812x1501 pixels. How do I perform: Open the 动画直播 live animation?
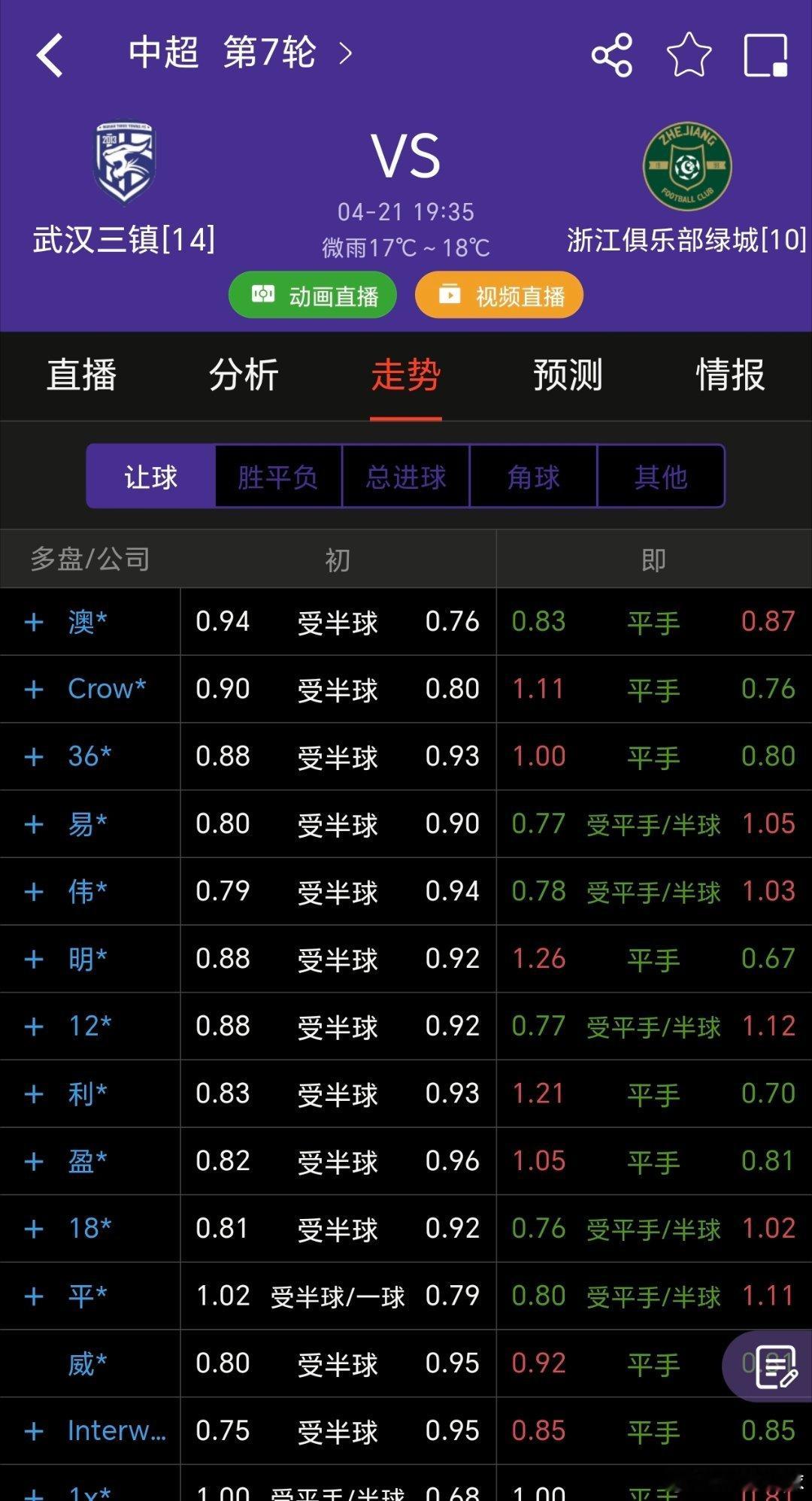point(312,295)
